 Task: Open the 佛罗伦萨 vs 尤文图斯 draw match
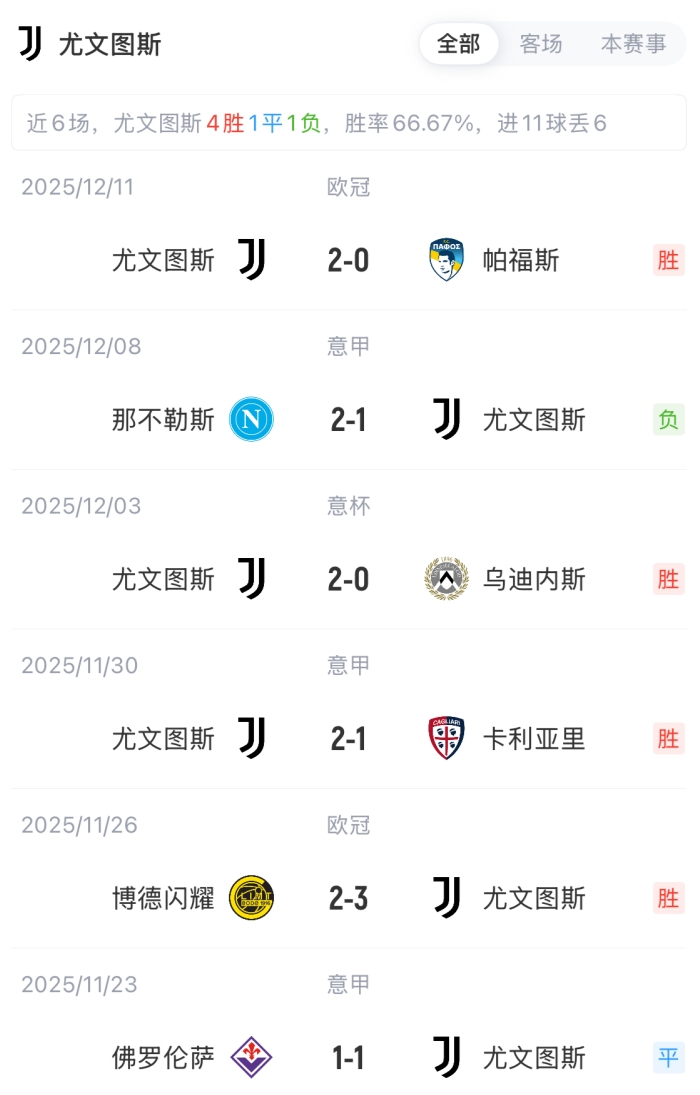[348, 1058]
